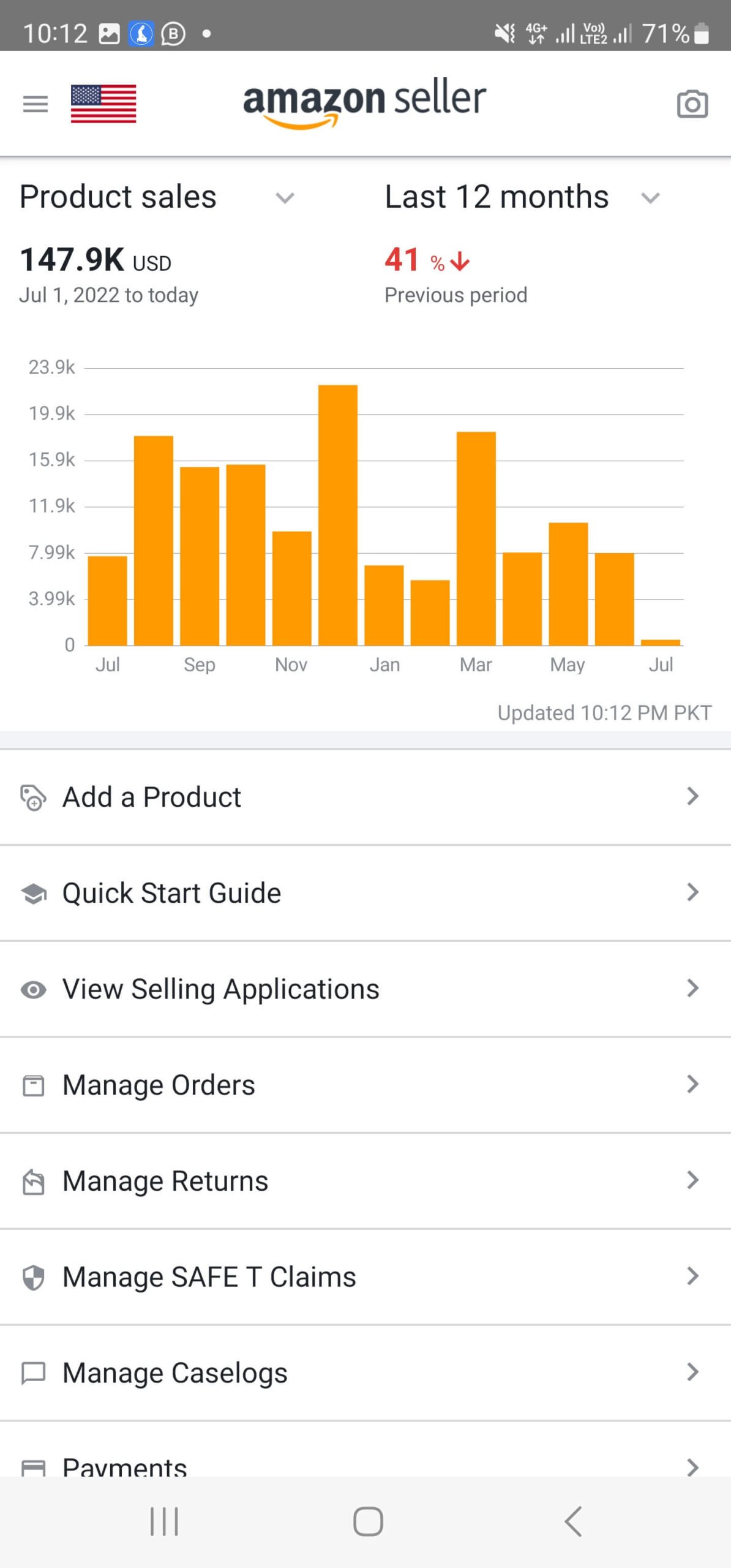Open Manage SAFE T Claims

pyautogui.click(x=365, y=1277)
